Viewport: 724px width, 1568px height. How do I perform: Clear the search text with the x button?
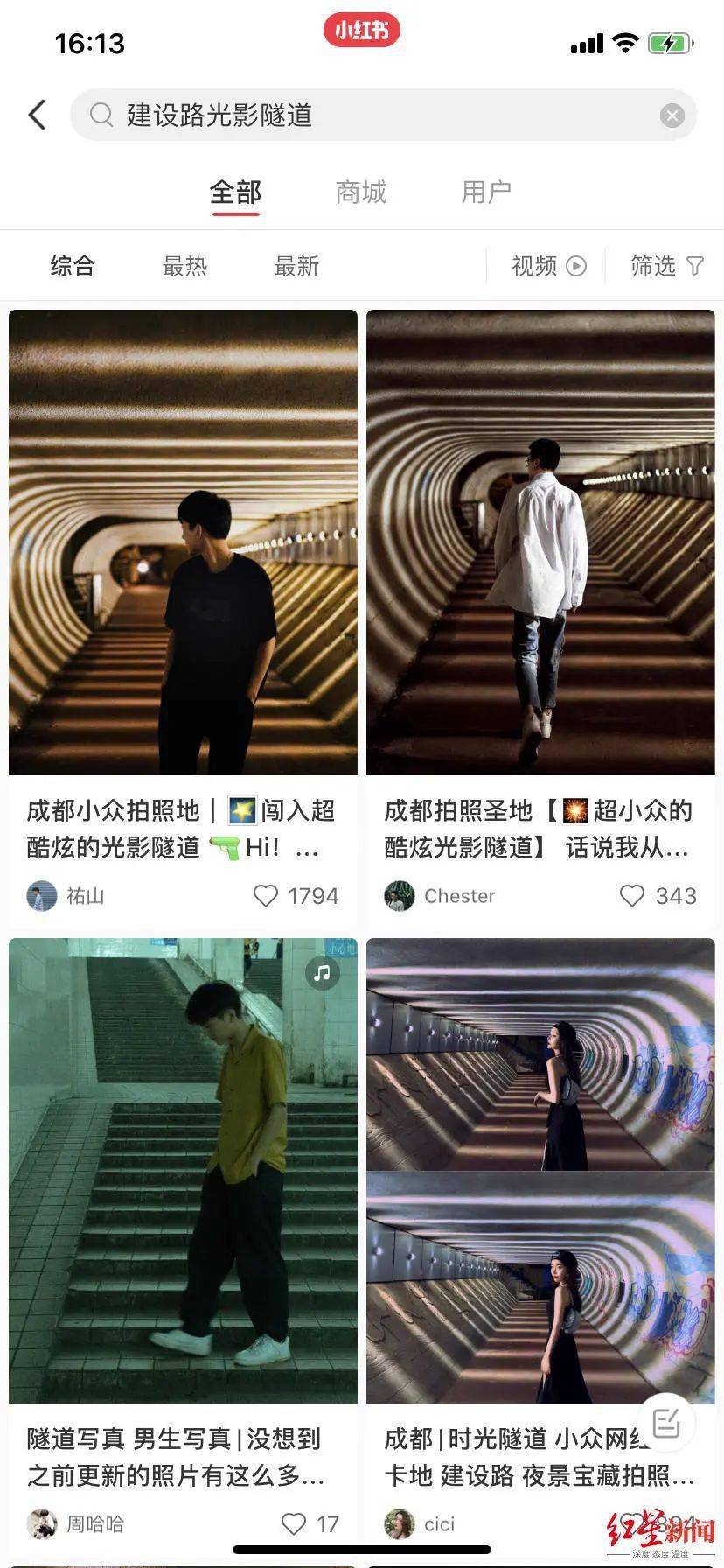671,115
